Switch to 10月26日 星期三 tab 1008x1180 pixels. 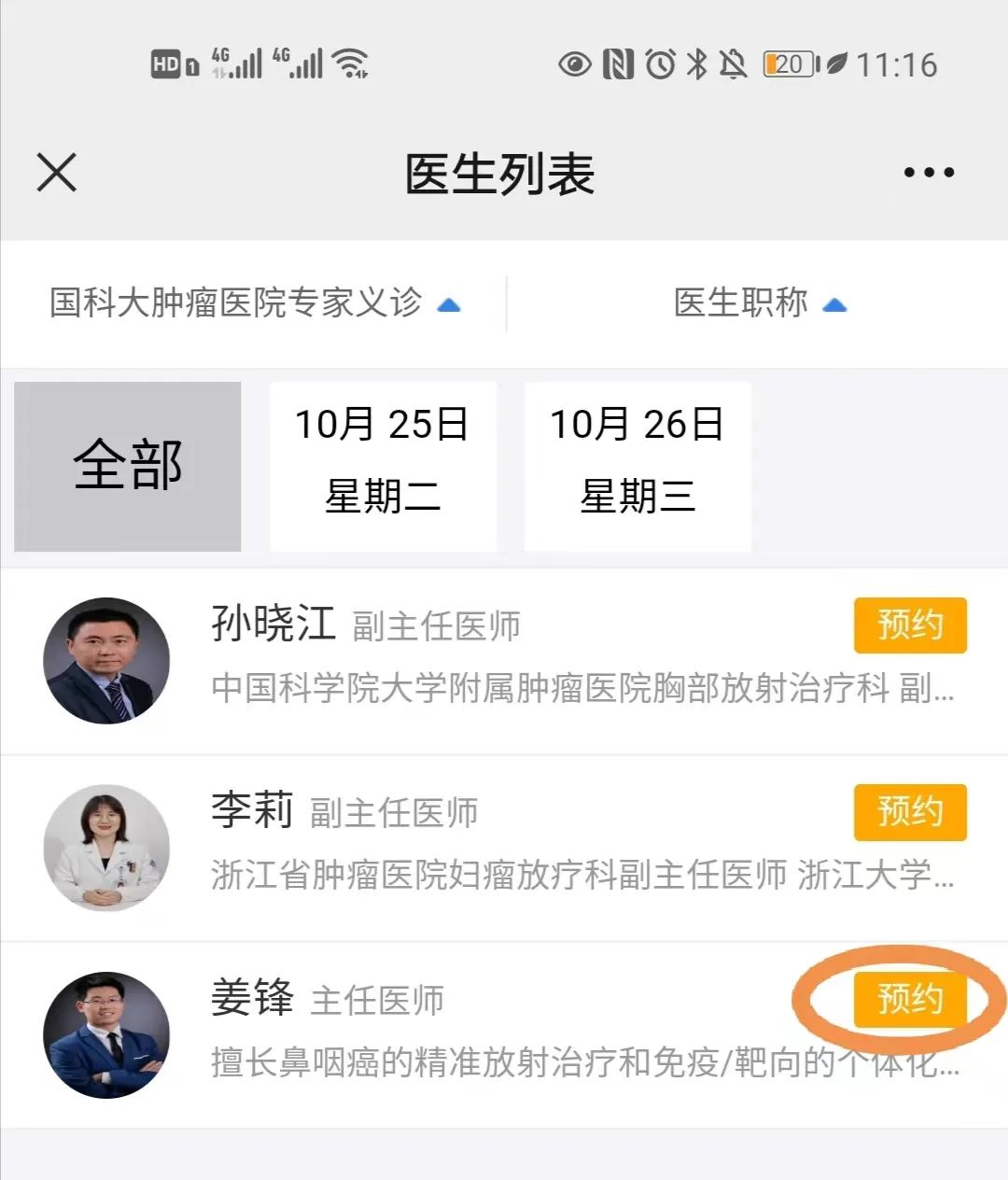[x=637, y=466]
